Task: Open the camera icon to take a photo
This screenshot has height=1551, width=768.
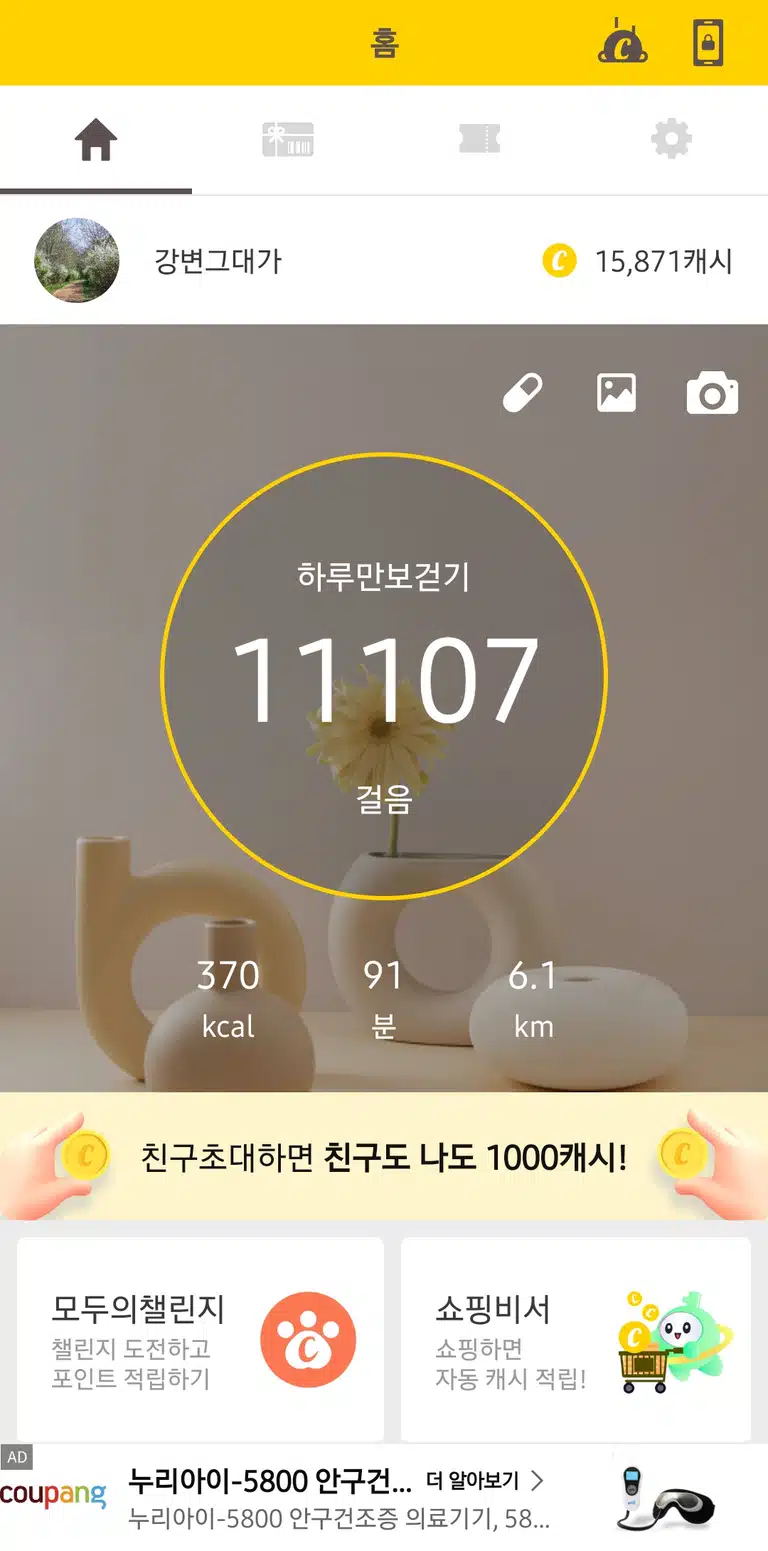Action: [712, 394]
